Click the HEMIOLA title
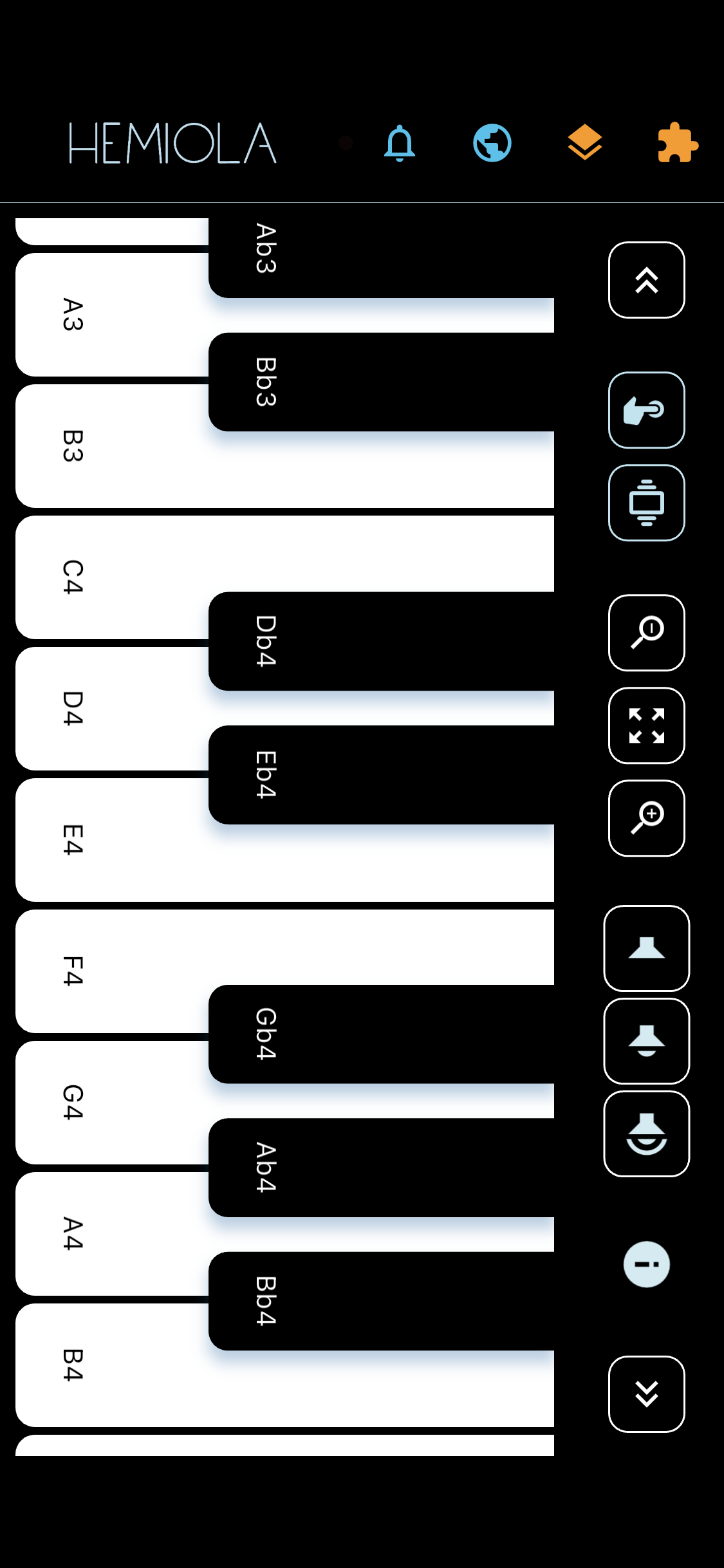The width and height of the screenshot is (724, 1568). [x=172, y=143]
